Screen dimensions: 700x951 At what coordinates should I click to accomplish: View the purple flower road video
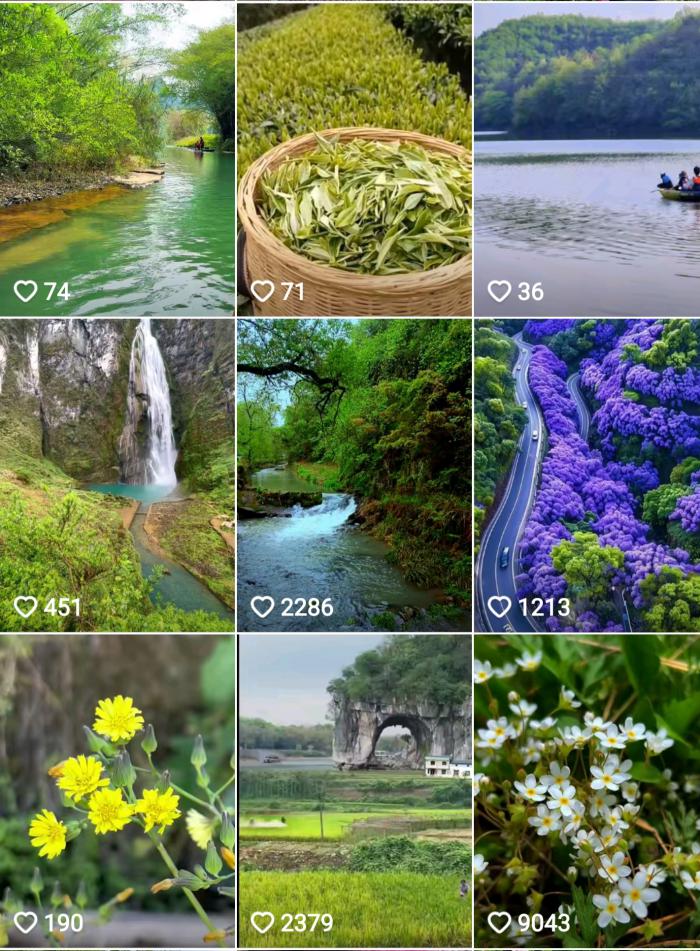587,474
